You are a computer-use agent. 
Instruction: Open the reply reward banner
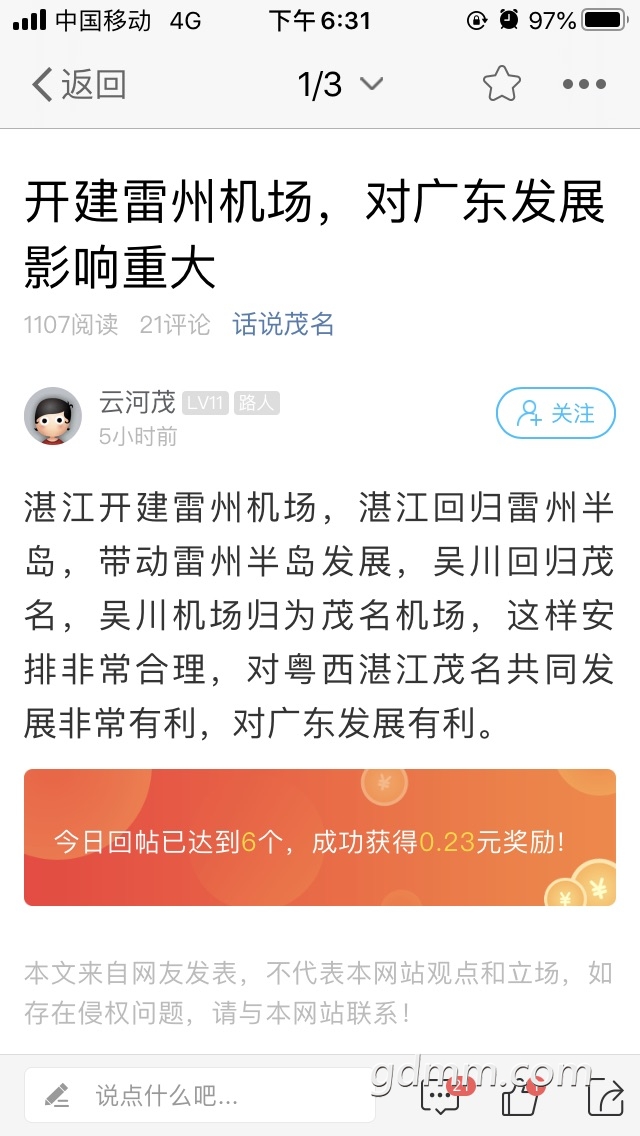[320, 837]
